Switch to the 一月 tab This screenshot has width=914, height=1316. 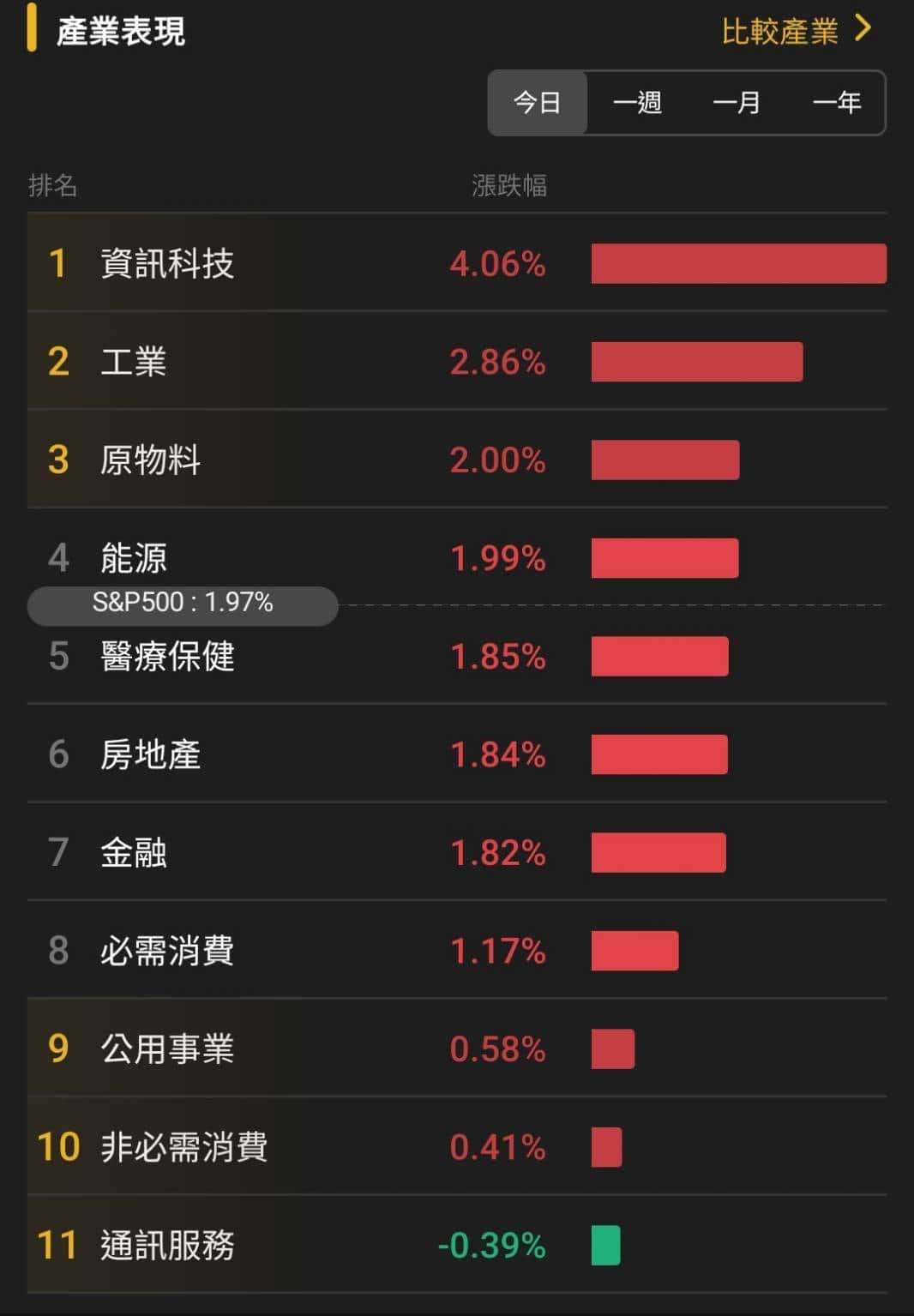(737, 103)
